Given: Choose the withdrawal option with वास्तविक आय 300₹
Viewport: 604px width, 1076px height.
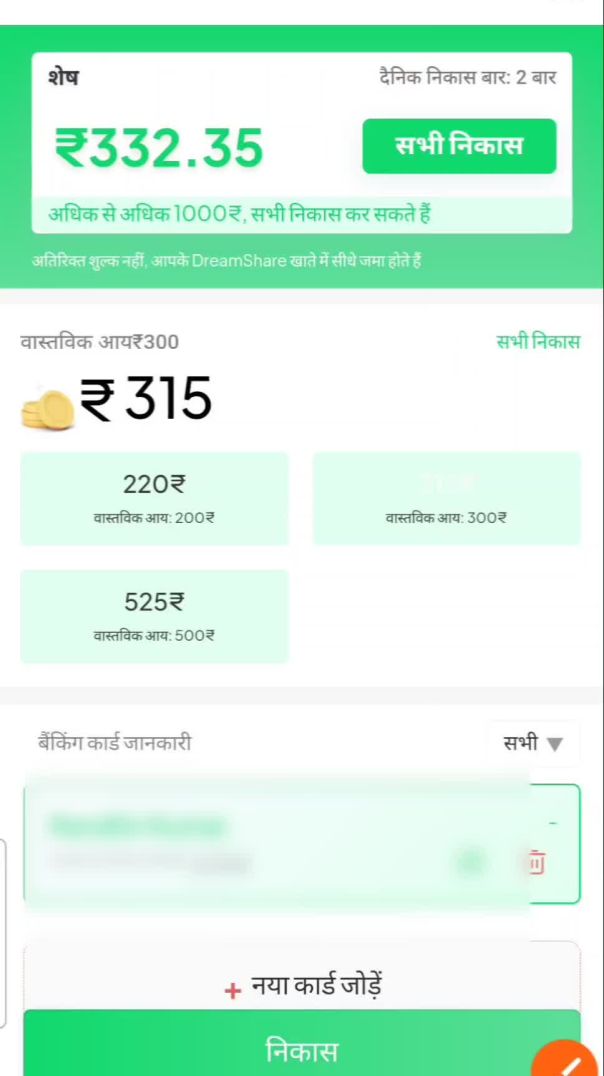Looking at the screenshot, I should pos(446,498).
